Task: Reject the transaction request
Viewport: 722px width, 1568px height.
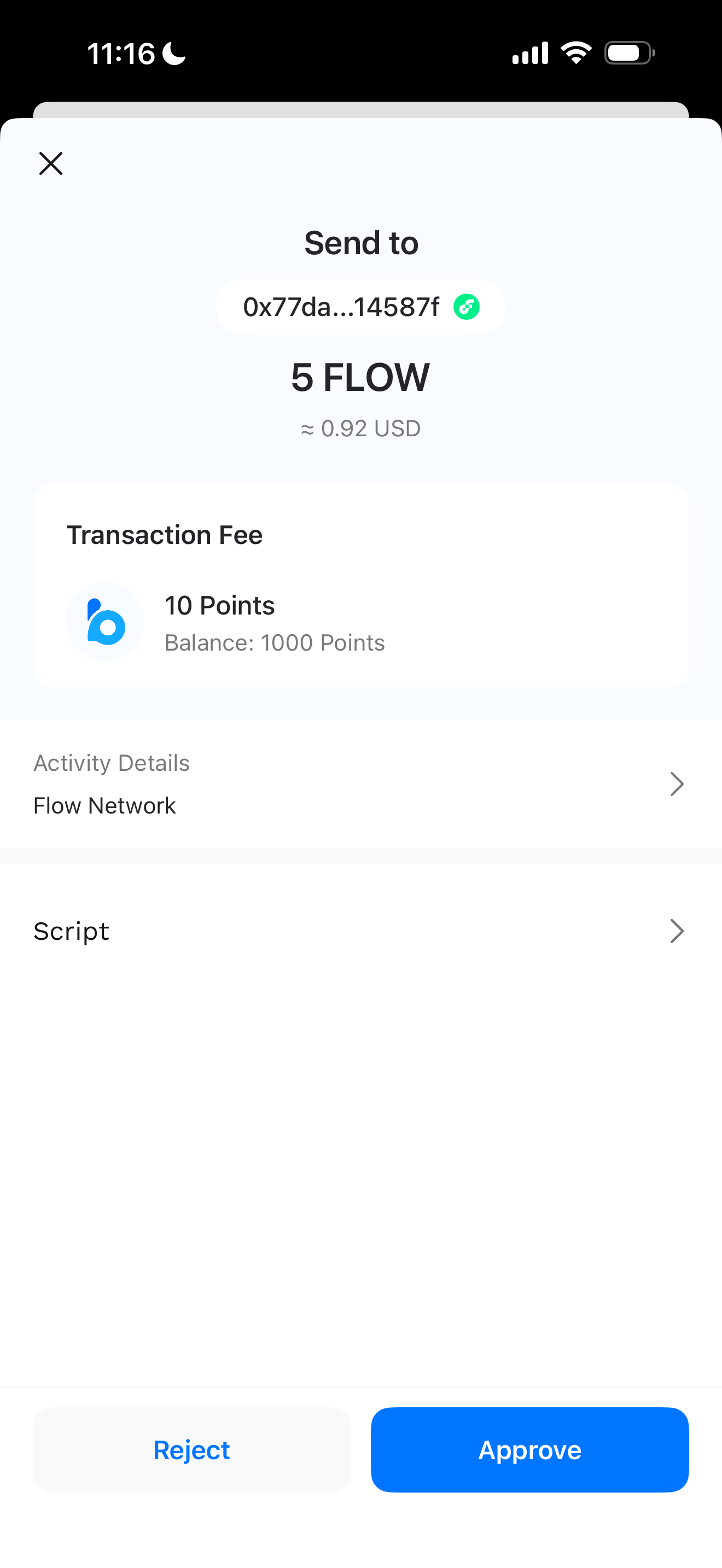Action: [192, 1449]
